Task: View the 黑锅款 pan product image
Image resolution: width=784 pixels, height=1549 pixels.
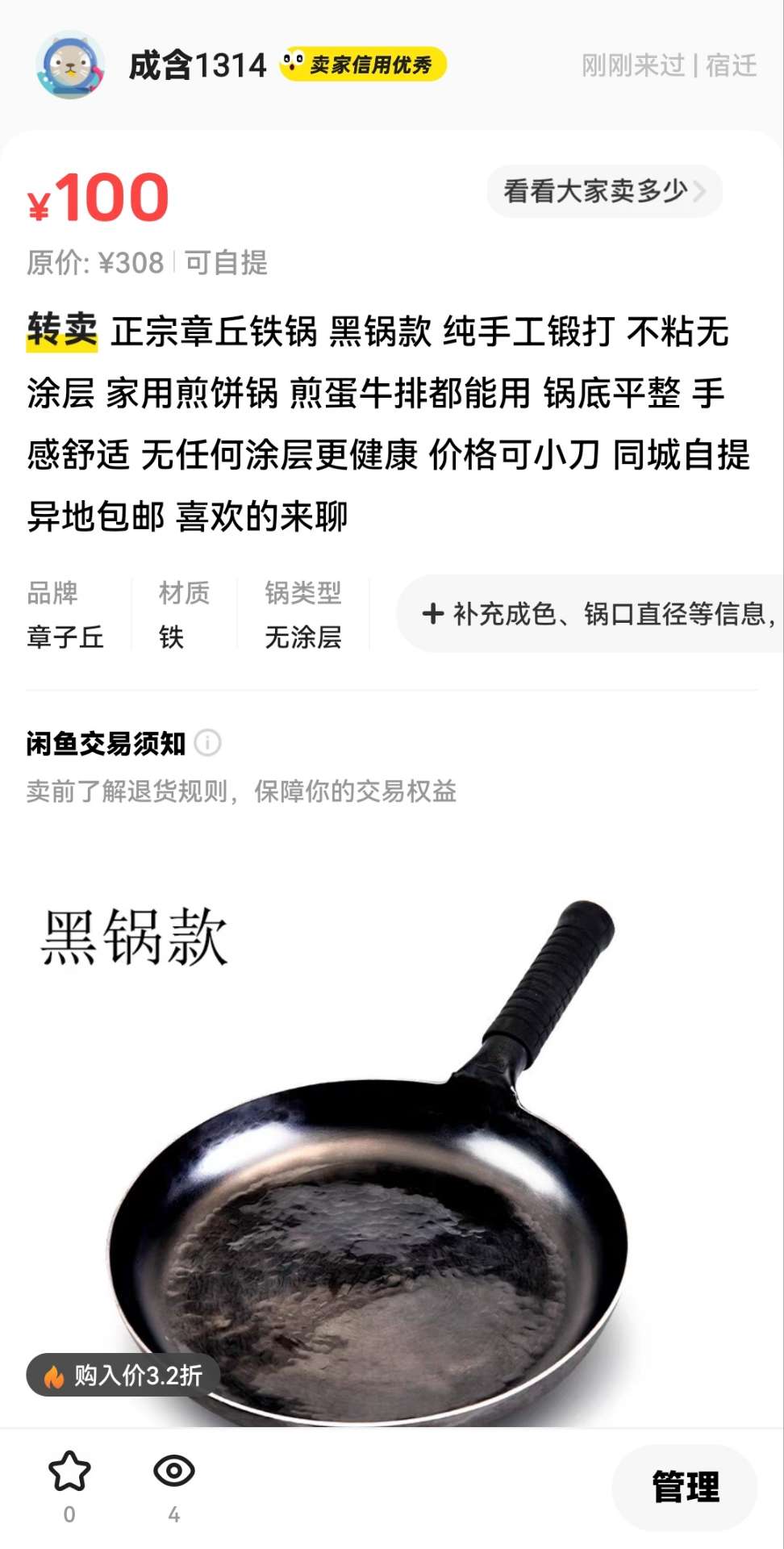Action: pyautogui.click(x=392, y=1146)
